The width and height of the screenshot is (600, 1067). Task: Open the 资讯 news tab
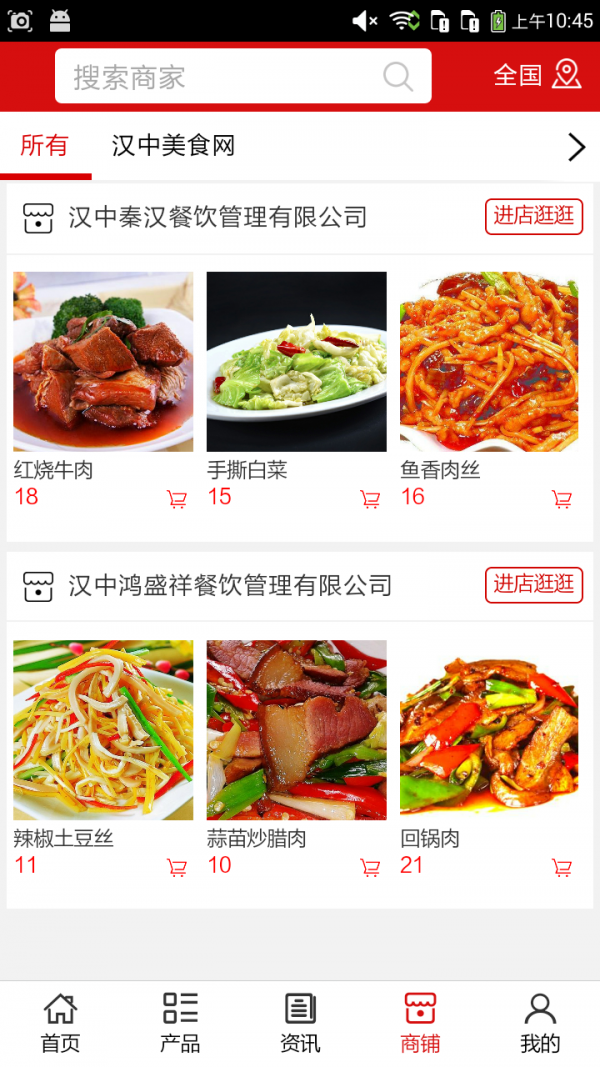300,1023
